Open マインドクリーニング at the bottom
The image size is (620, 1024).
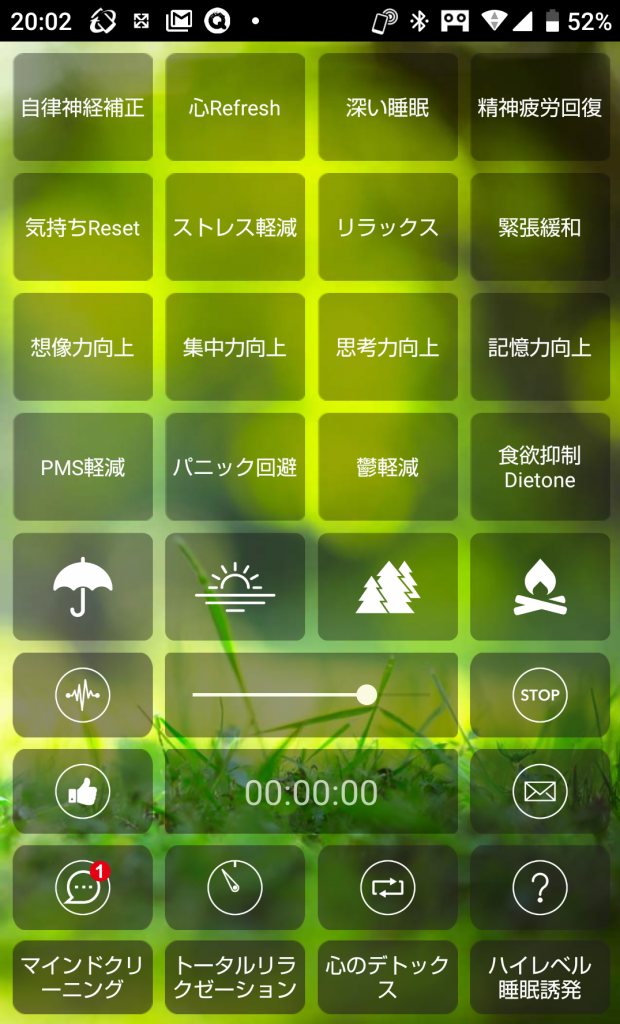83,977
